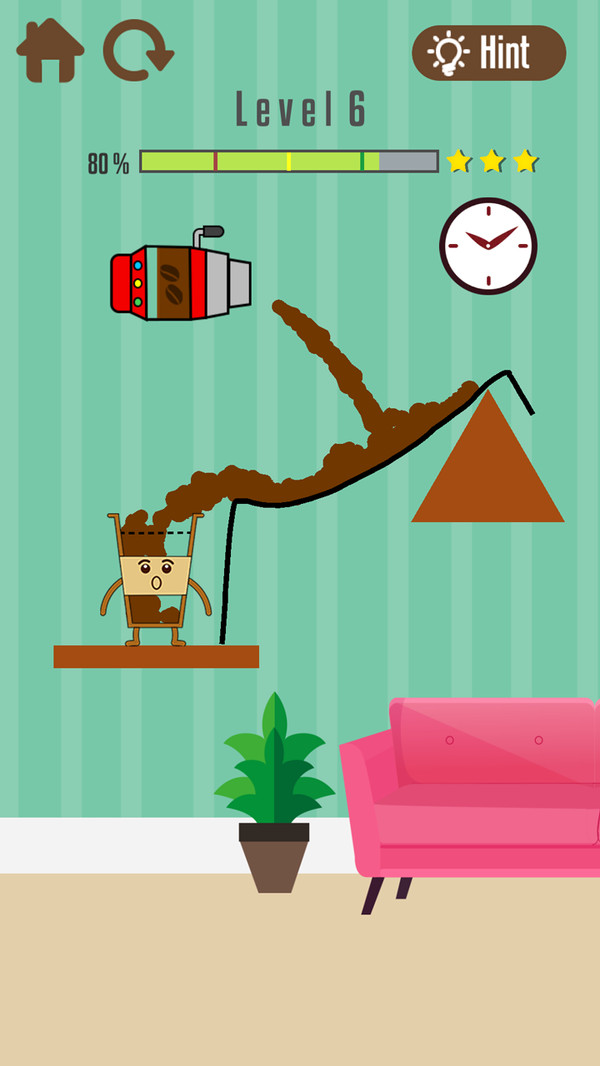Tap the Hint button
This screenshot has width=600, height=1066.
[x=489, y=53]
